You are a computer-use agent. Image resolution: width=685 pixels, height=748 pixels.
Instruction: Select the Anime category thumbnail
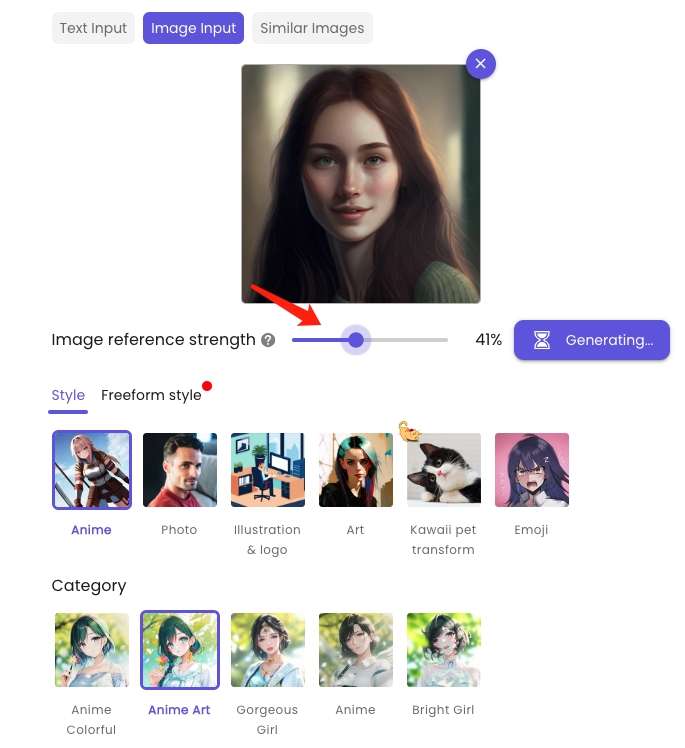355,650
